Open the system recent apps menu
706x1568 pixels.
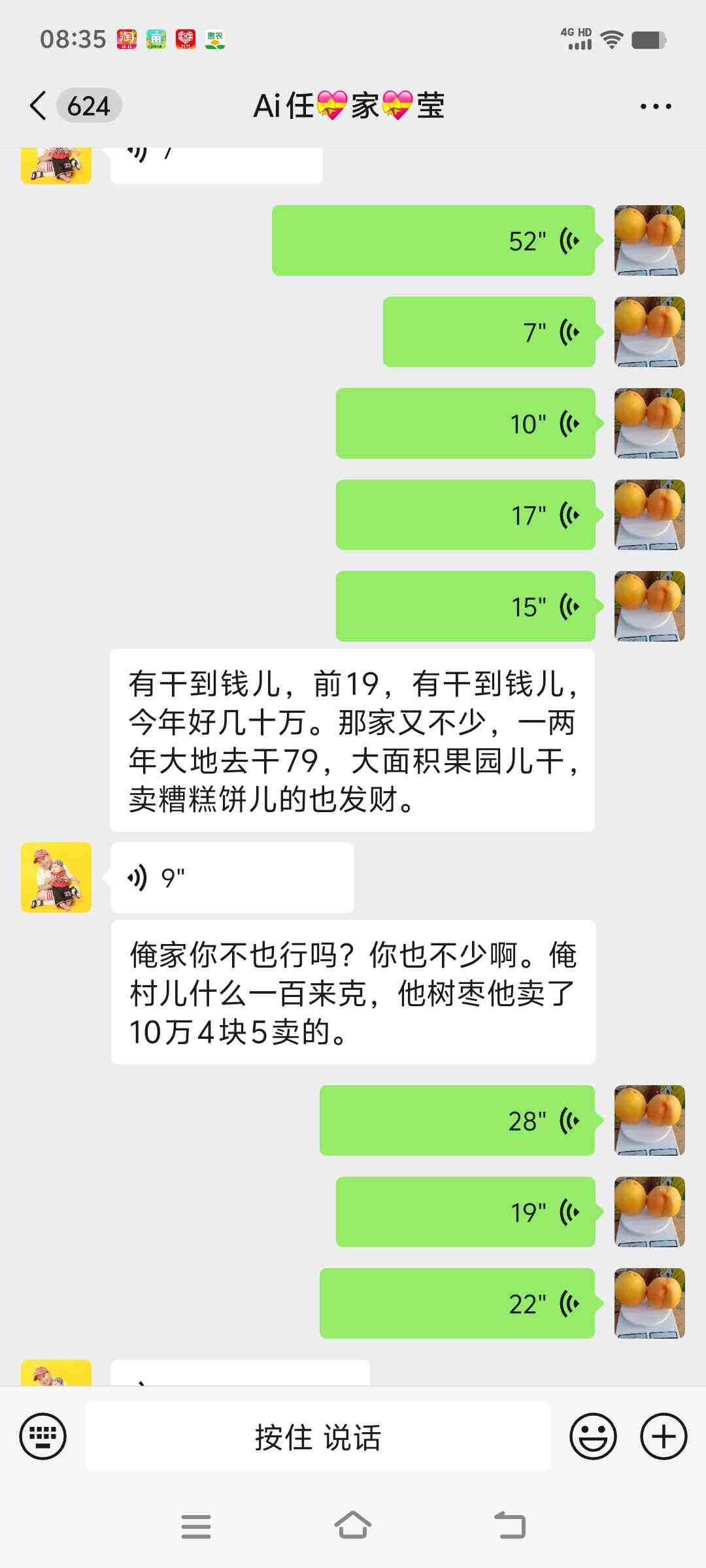point(196,1526)
